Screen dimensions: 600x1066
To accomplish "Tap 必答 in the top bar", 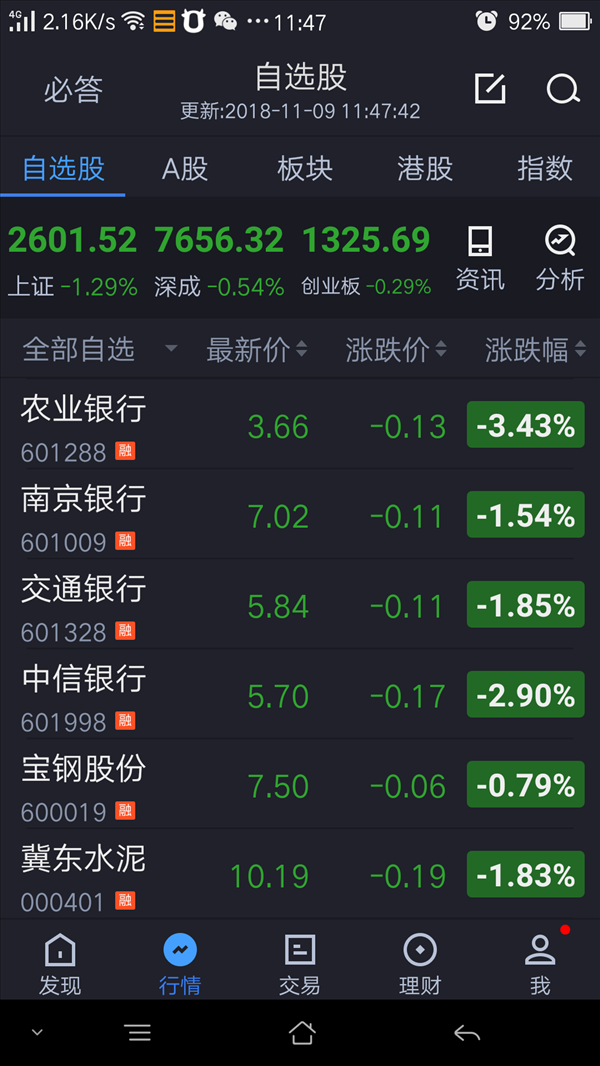I will (x=73, y=90).
